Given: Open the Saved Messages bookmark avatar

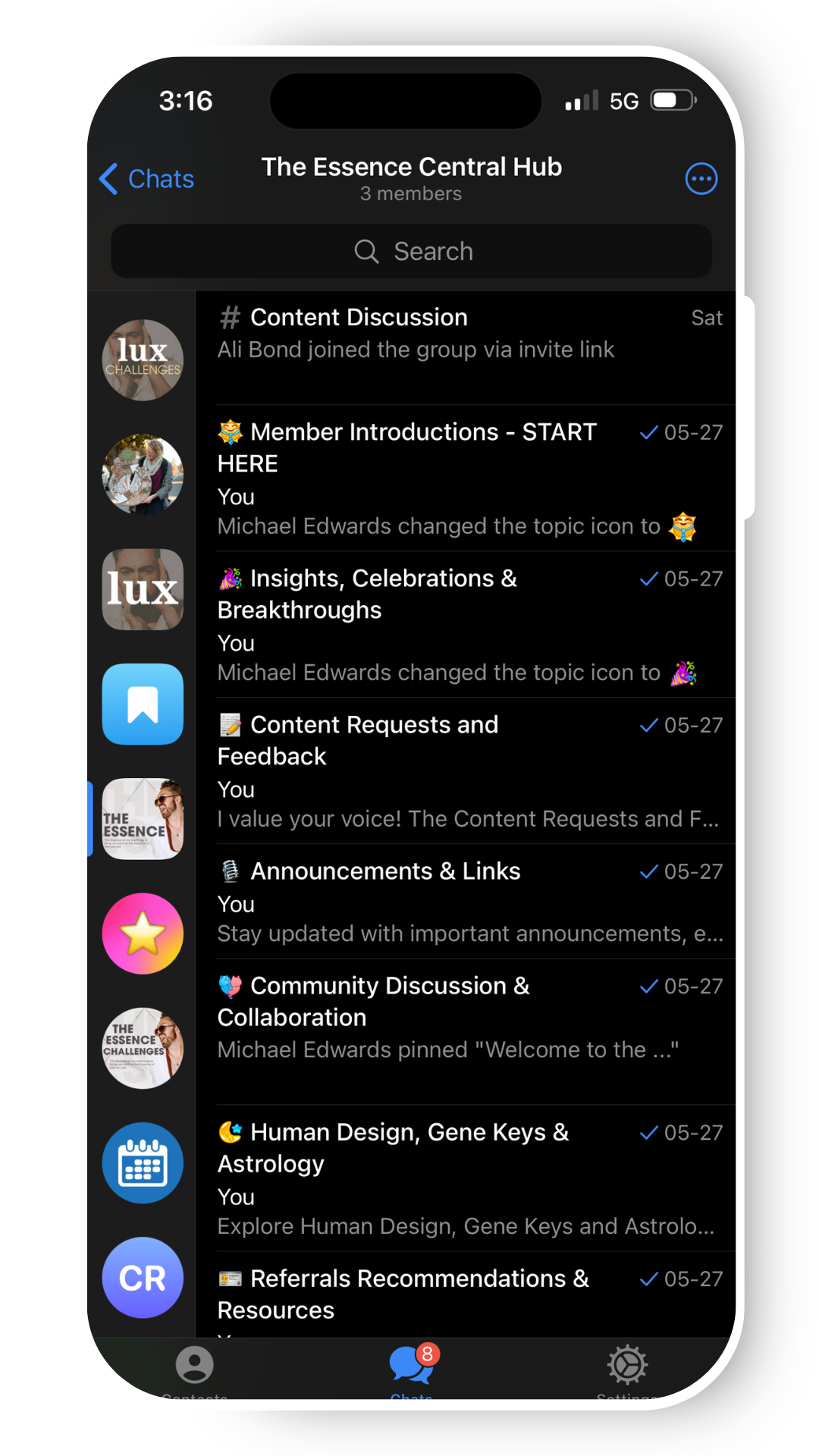Looking at the screenshot, I should click(x=143, y=704).
